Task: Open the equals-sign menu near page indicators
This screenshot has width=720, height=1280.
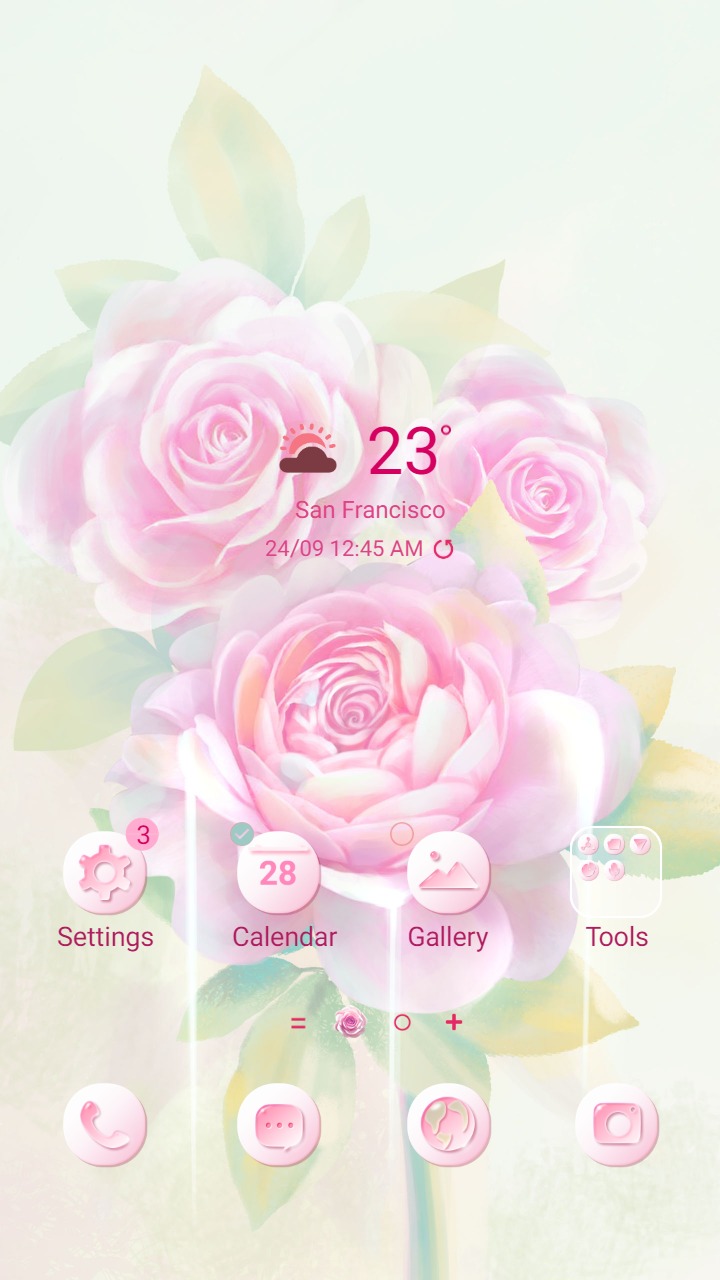Action: pyautogui.click(x=297, y=1023)
